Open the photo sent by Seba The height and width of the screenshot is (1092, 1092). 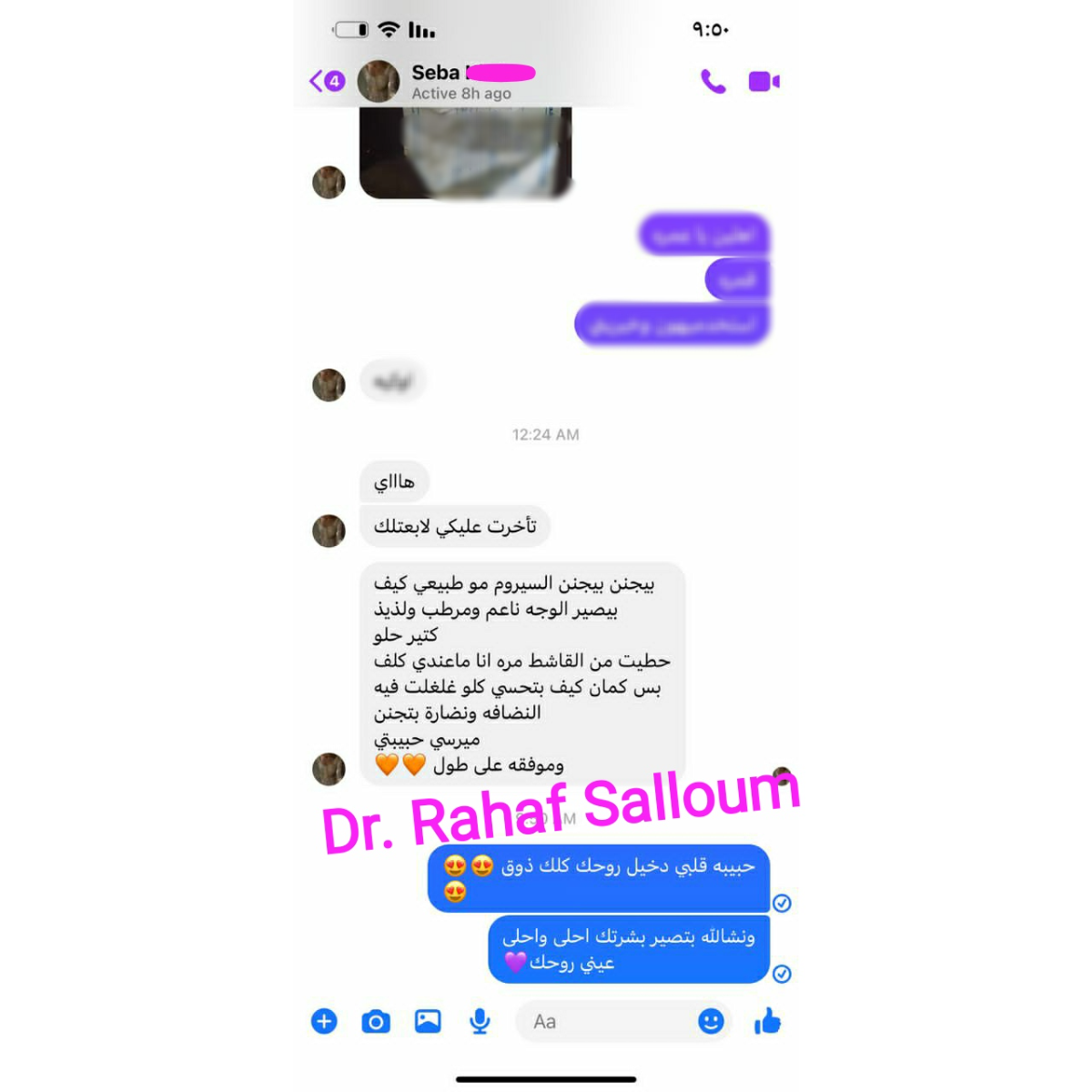click(x=465, y=151)
